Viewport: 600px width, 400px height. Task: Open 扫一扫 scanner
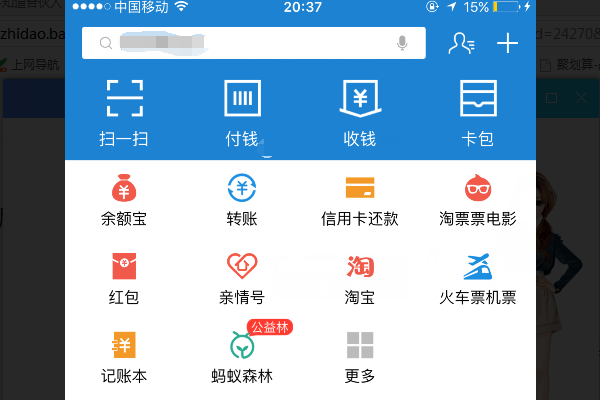tap(126, 112)
